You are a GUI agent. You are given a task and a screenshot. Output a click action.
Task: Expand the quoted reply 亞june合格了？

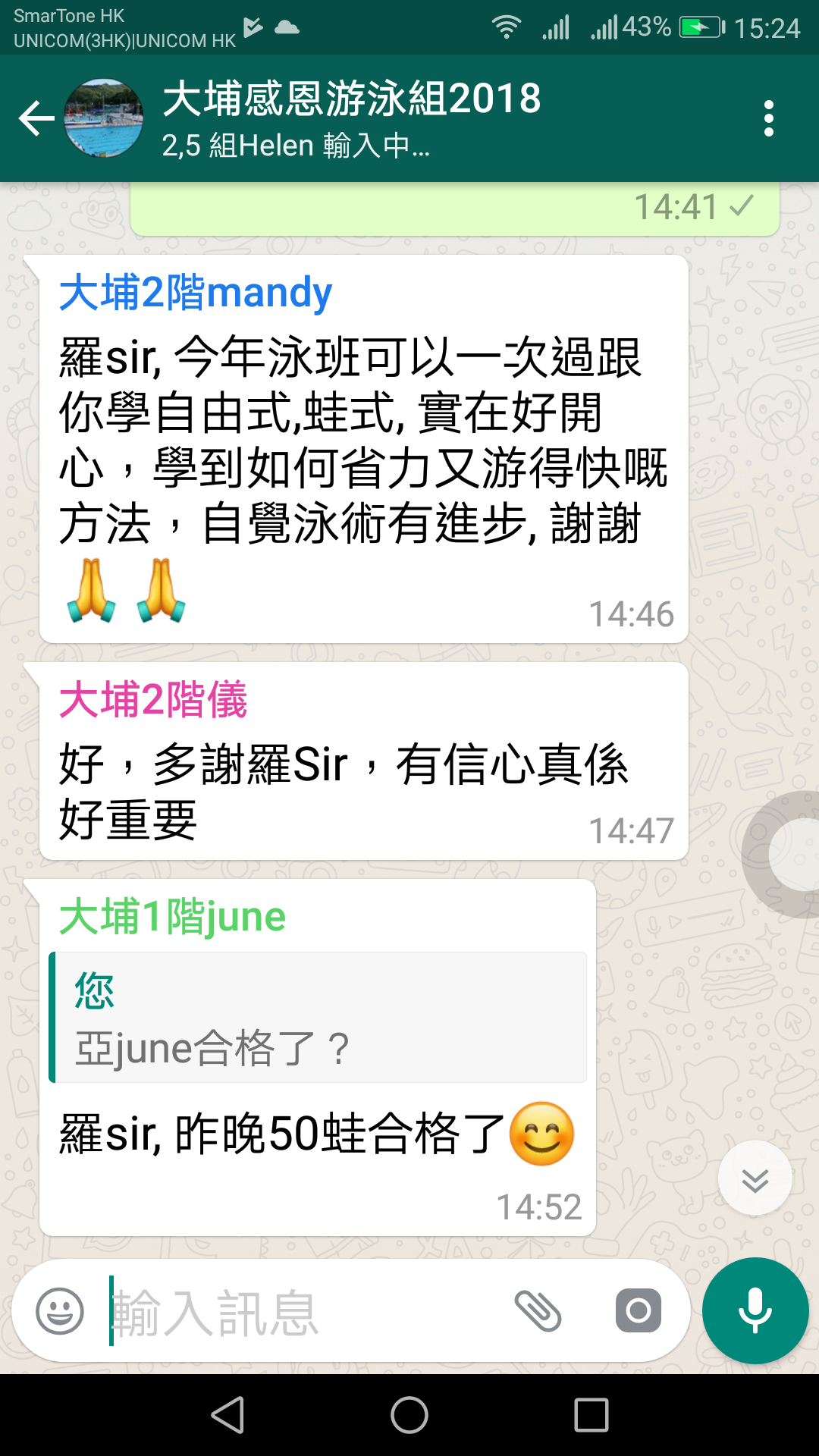click(318, 1016)
